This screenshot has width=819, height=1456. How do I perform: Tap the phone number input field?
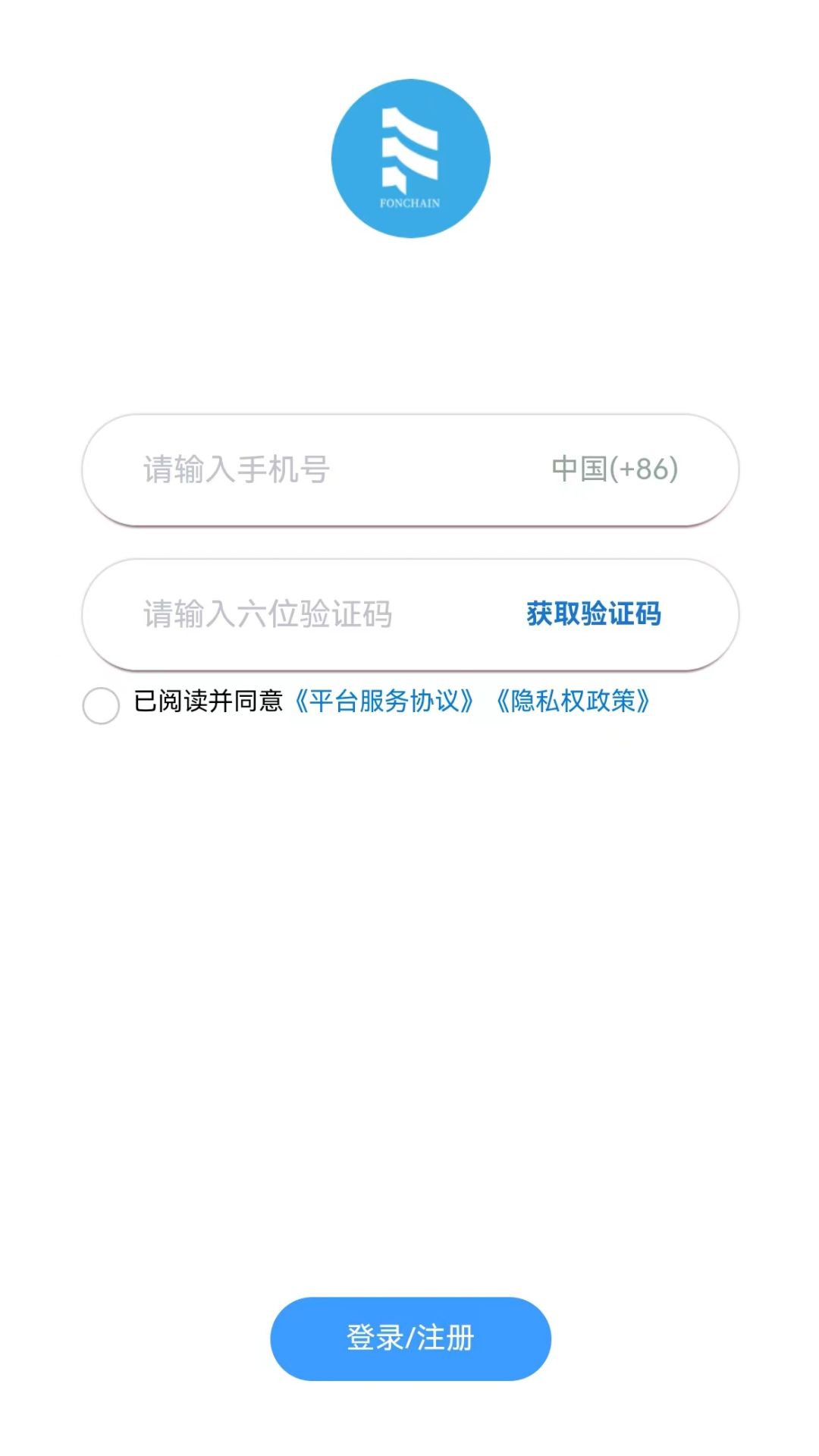click(x=303, y=469)
